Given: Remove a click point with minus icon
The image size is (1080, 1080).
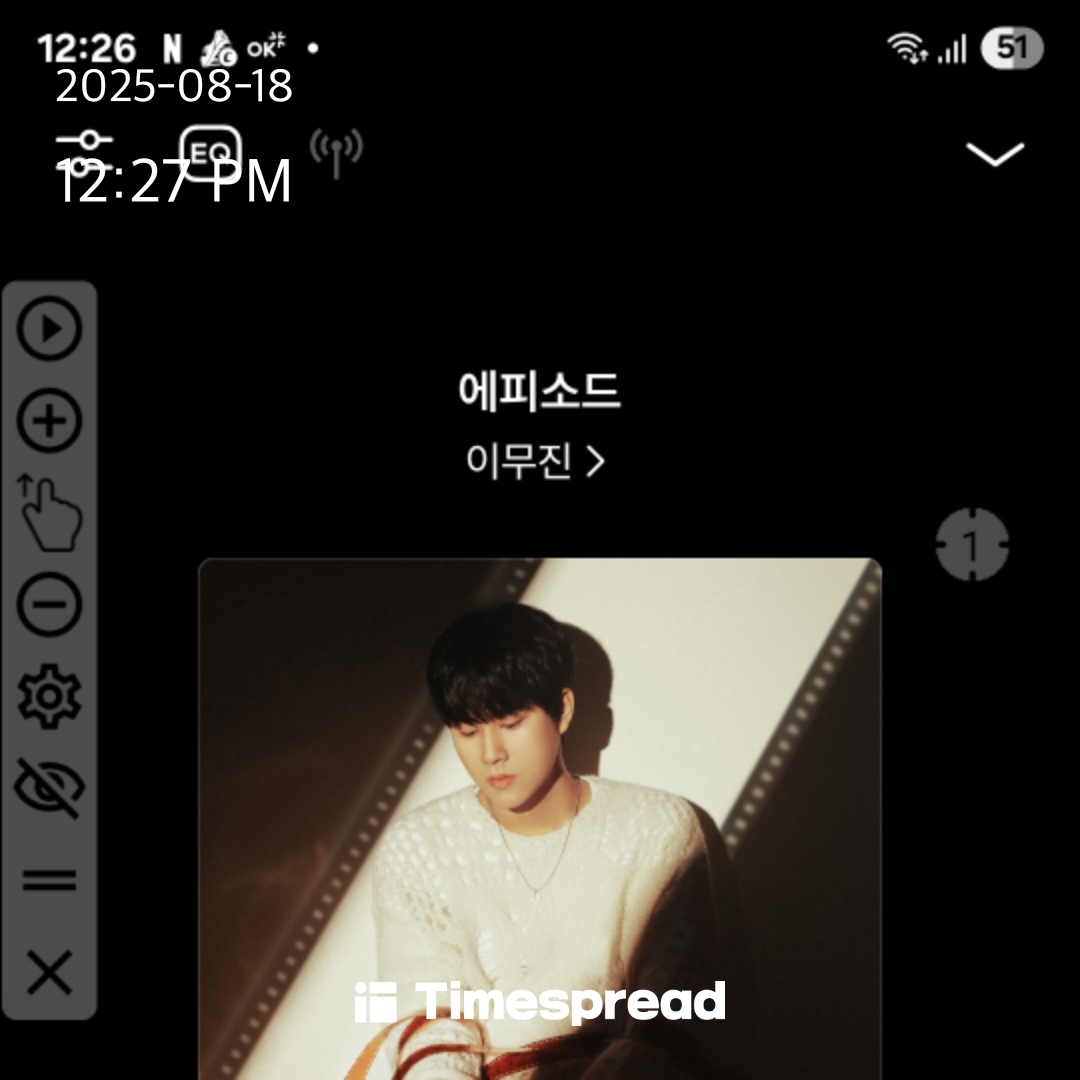Looking at the screenshot, I should point(50,605).
